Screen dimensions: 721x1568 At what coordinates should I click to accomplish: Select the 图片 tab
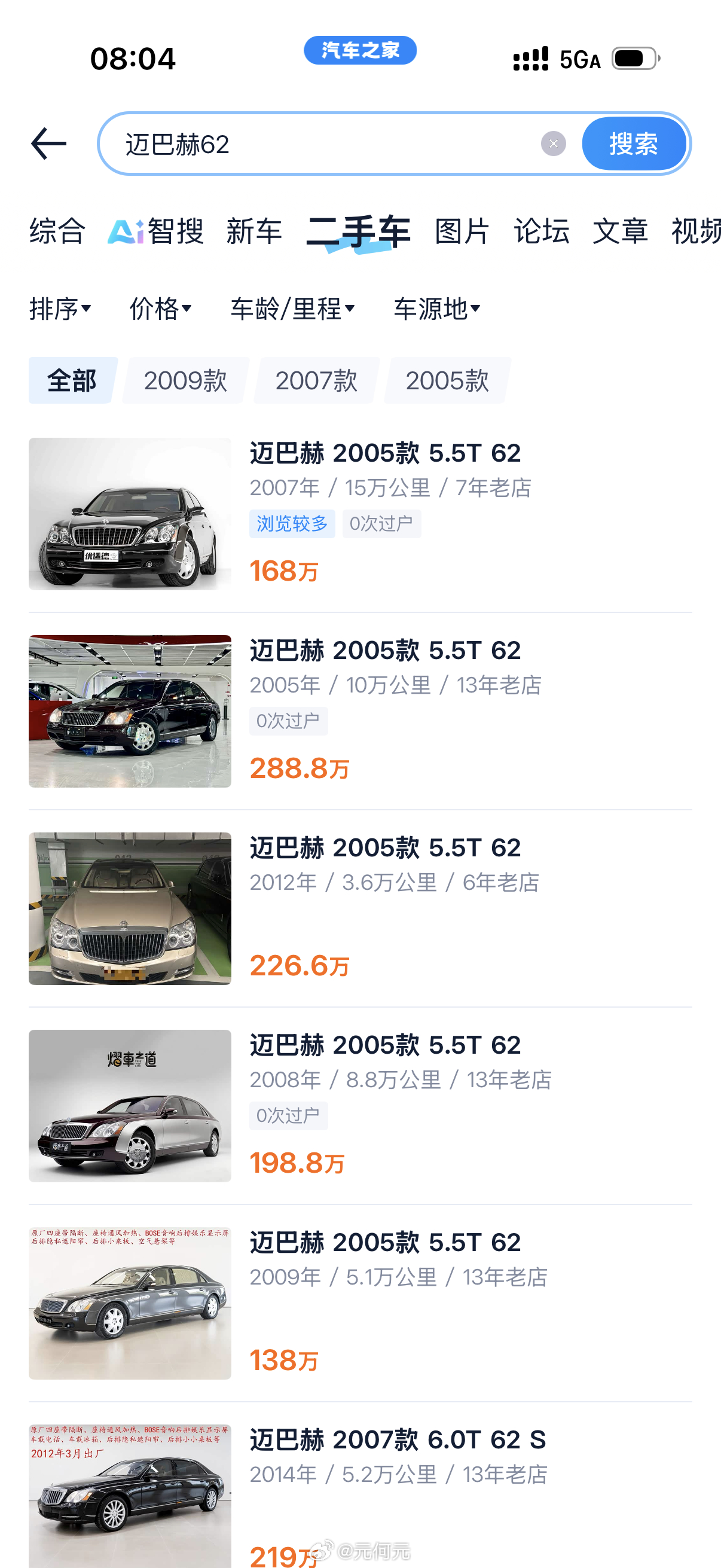point(462,231)
